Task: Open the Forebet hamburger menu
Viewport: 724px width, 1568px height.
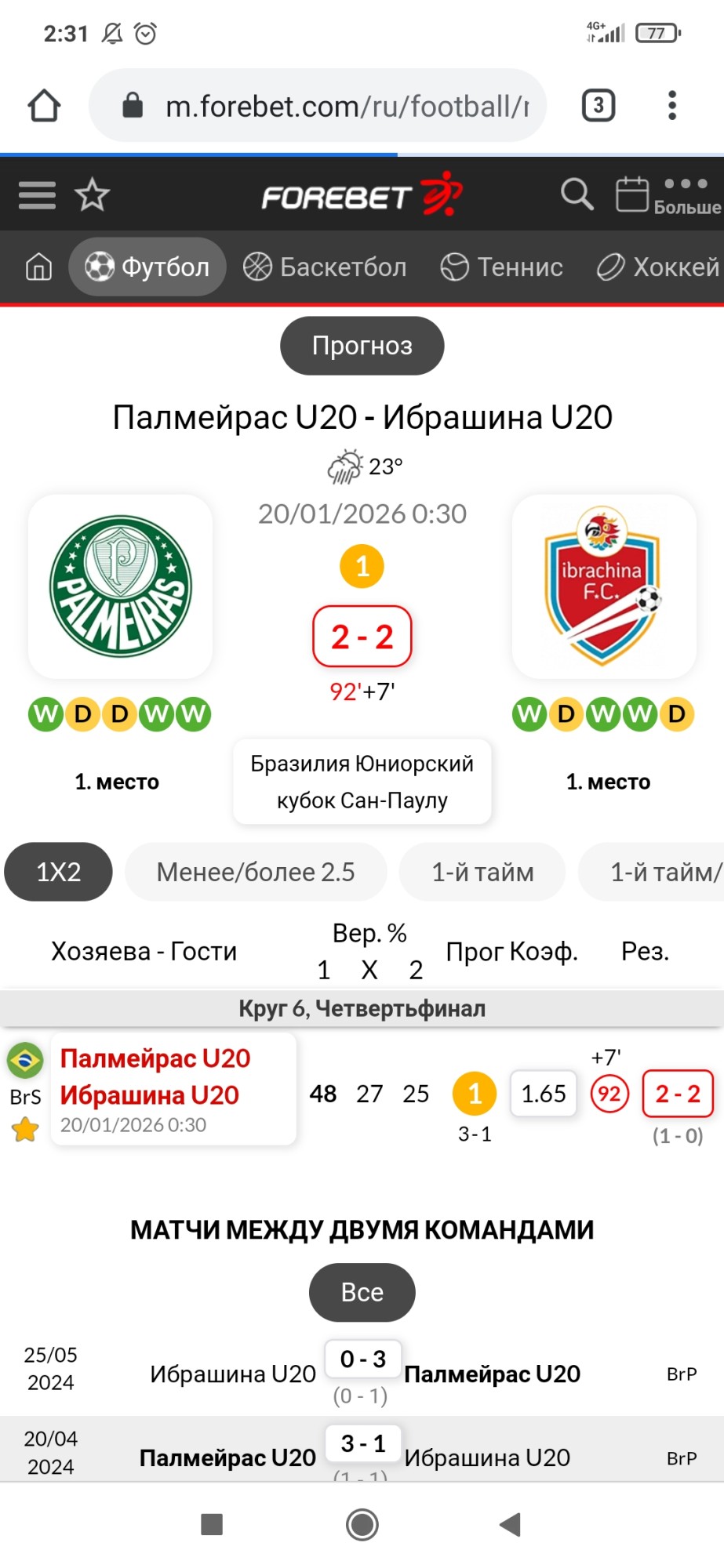Action: 37,195
